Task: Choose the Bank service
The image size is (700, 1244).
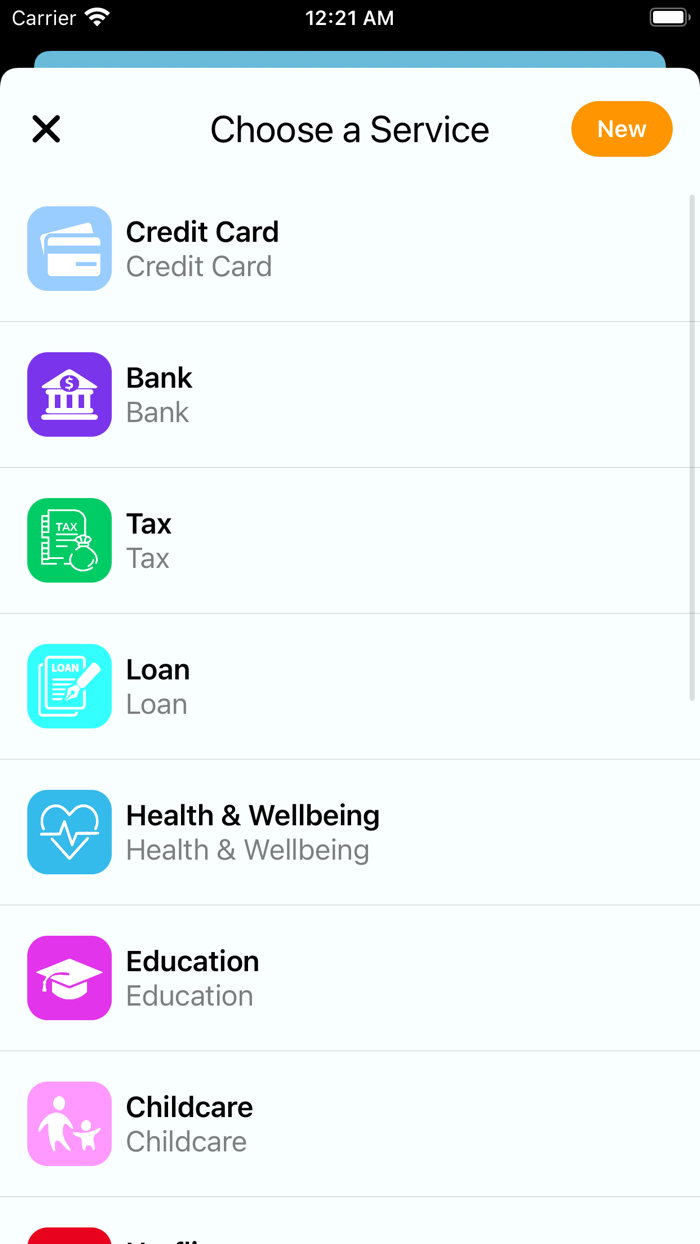Action: point(350,395)
